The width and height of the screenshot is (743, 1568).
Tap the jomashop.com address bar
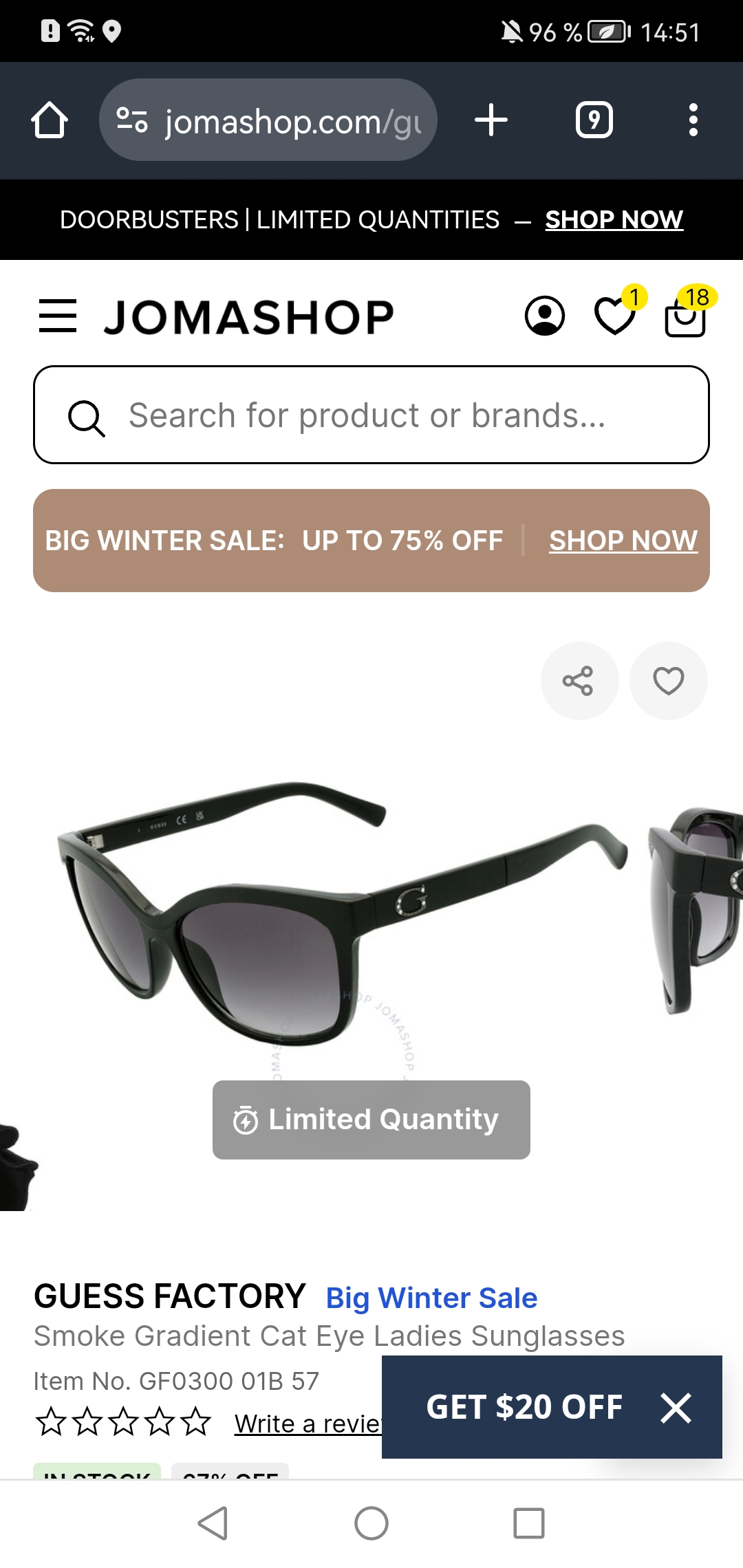pyautogui.click(x=268, y=120)
